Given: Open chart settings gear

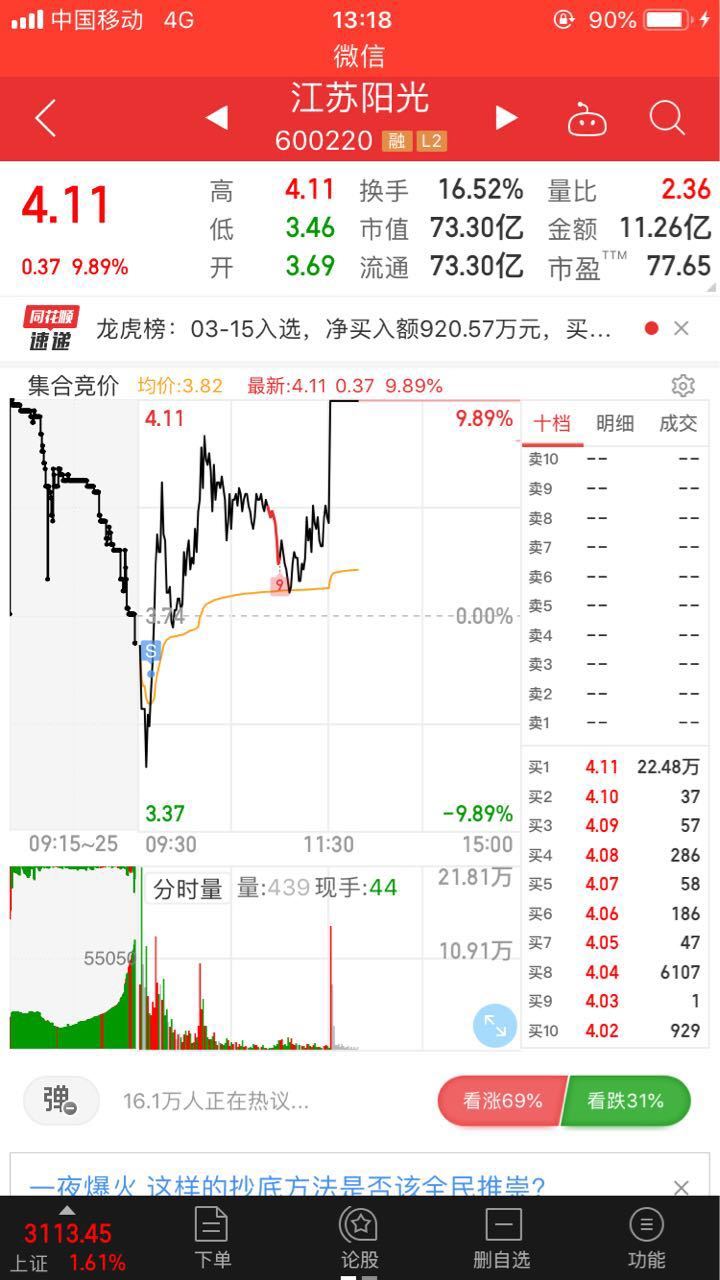Looking at the screenshot, I should pyautogui.click(x=683, y=386).
